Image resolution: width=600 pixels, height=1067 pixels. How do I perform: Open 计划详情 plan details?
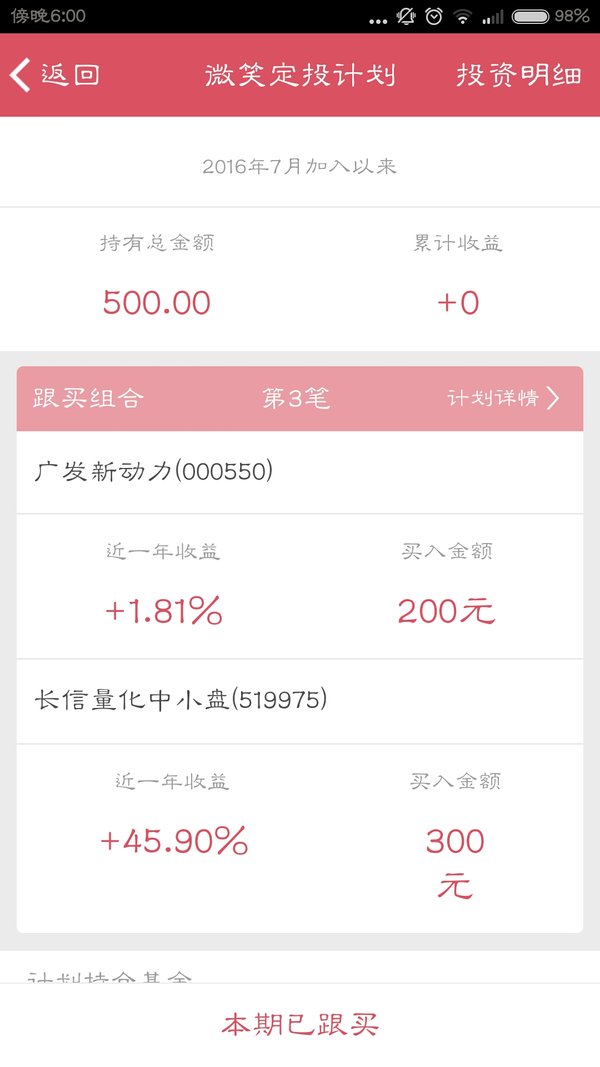503,398
